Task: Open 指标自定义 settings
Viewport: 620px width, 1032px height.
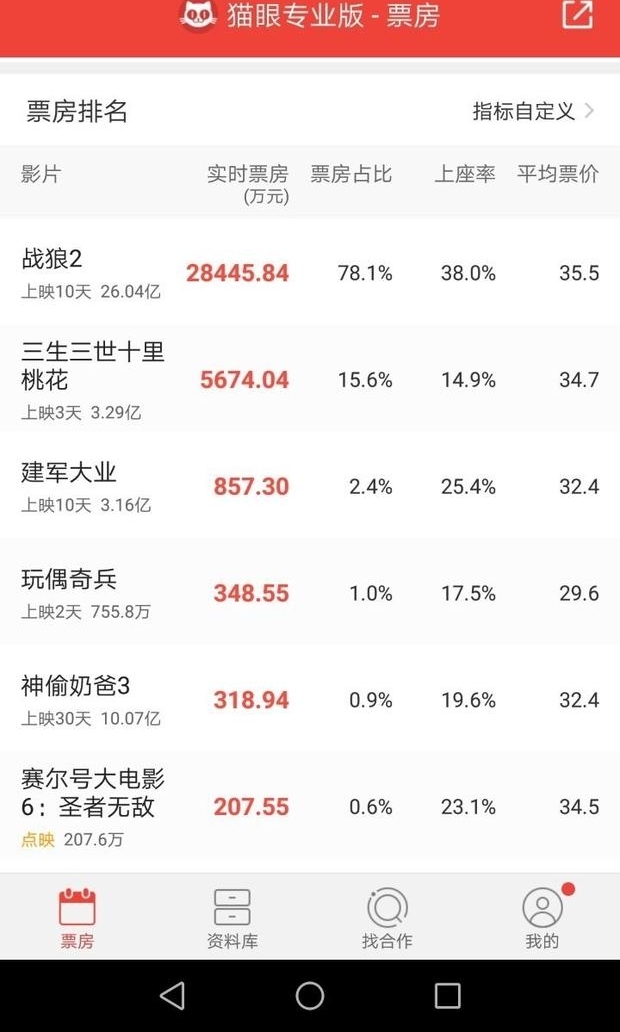Action: tap(533, 111)
